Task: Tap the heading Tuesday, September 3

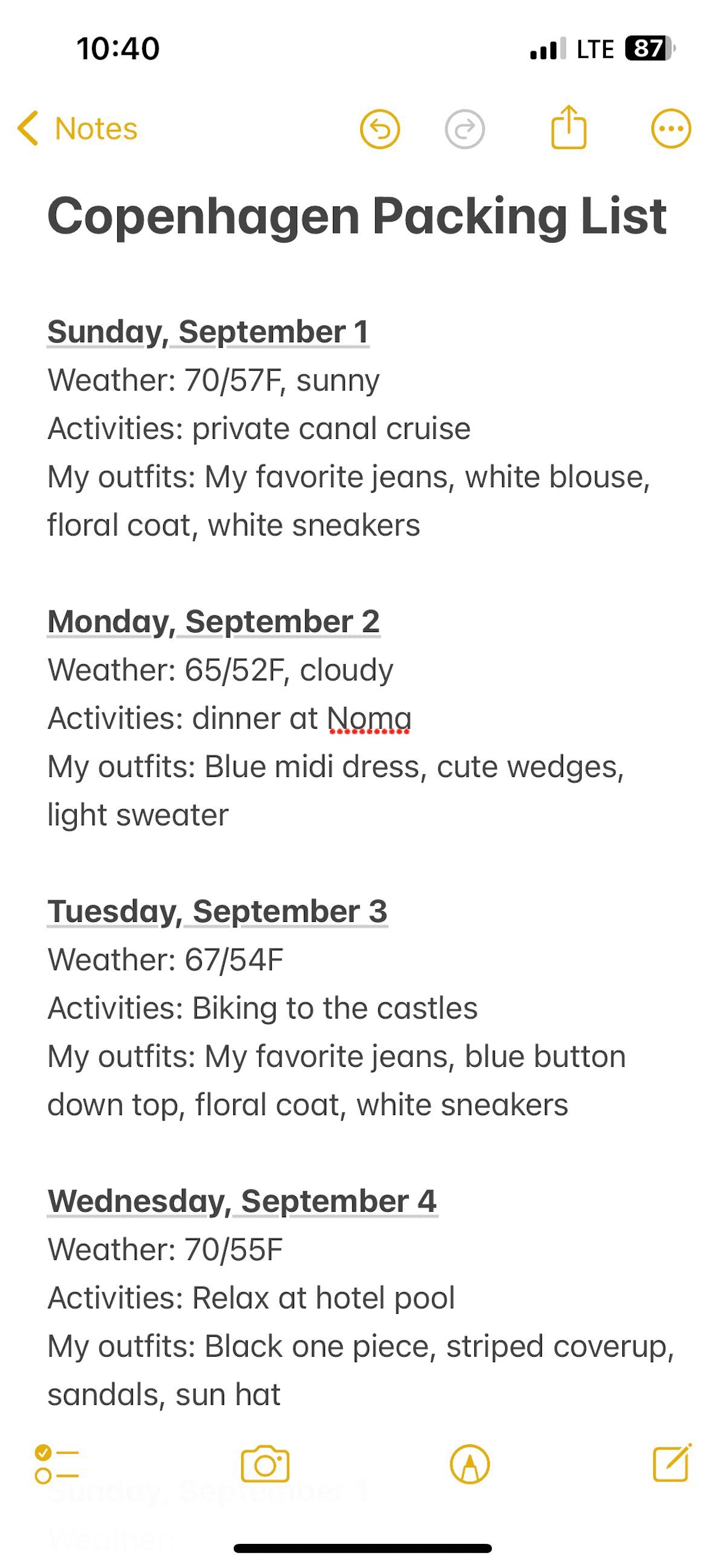Action: [218, 911]
